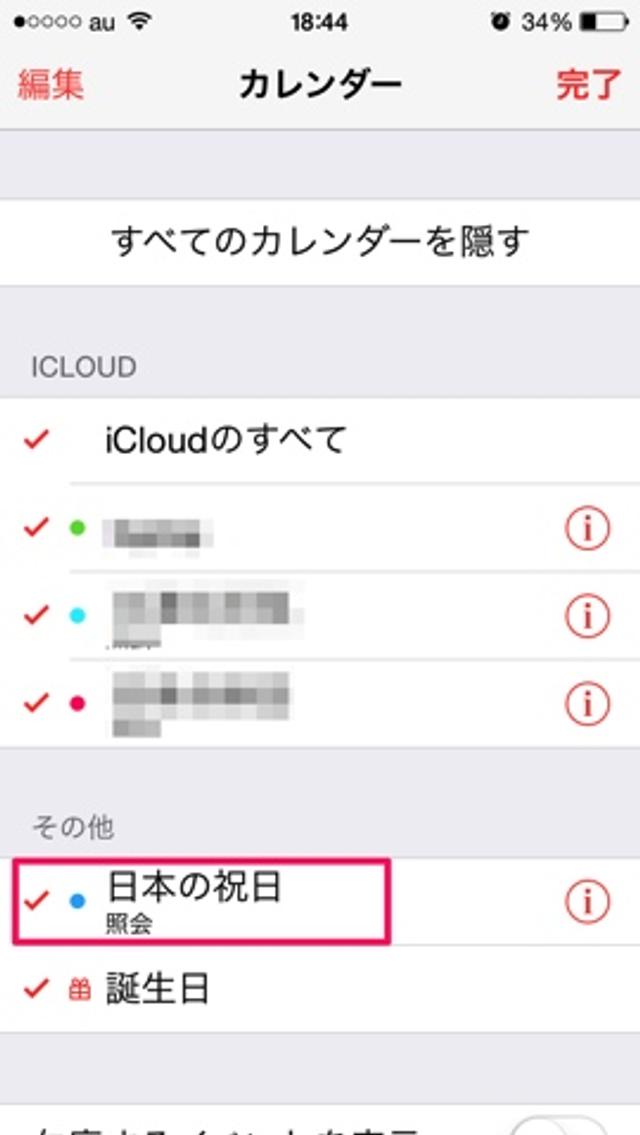Open info for 日本の祝日
Image resolution: width=640 pixels, height=1135 pixels.
click(x=587, y=901)
